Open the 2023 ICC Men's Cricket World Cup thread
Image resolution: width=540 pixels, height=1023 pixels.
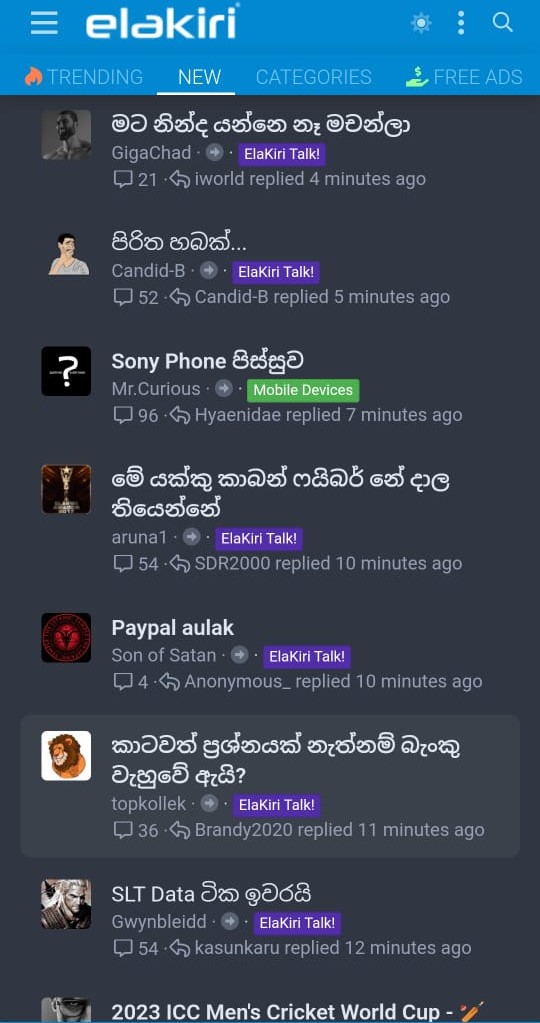(297, 1012)
